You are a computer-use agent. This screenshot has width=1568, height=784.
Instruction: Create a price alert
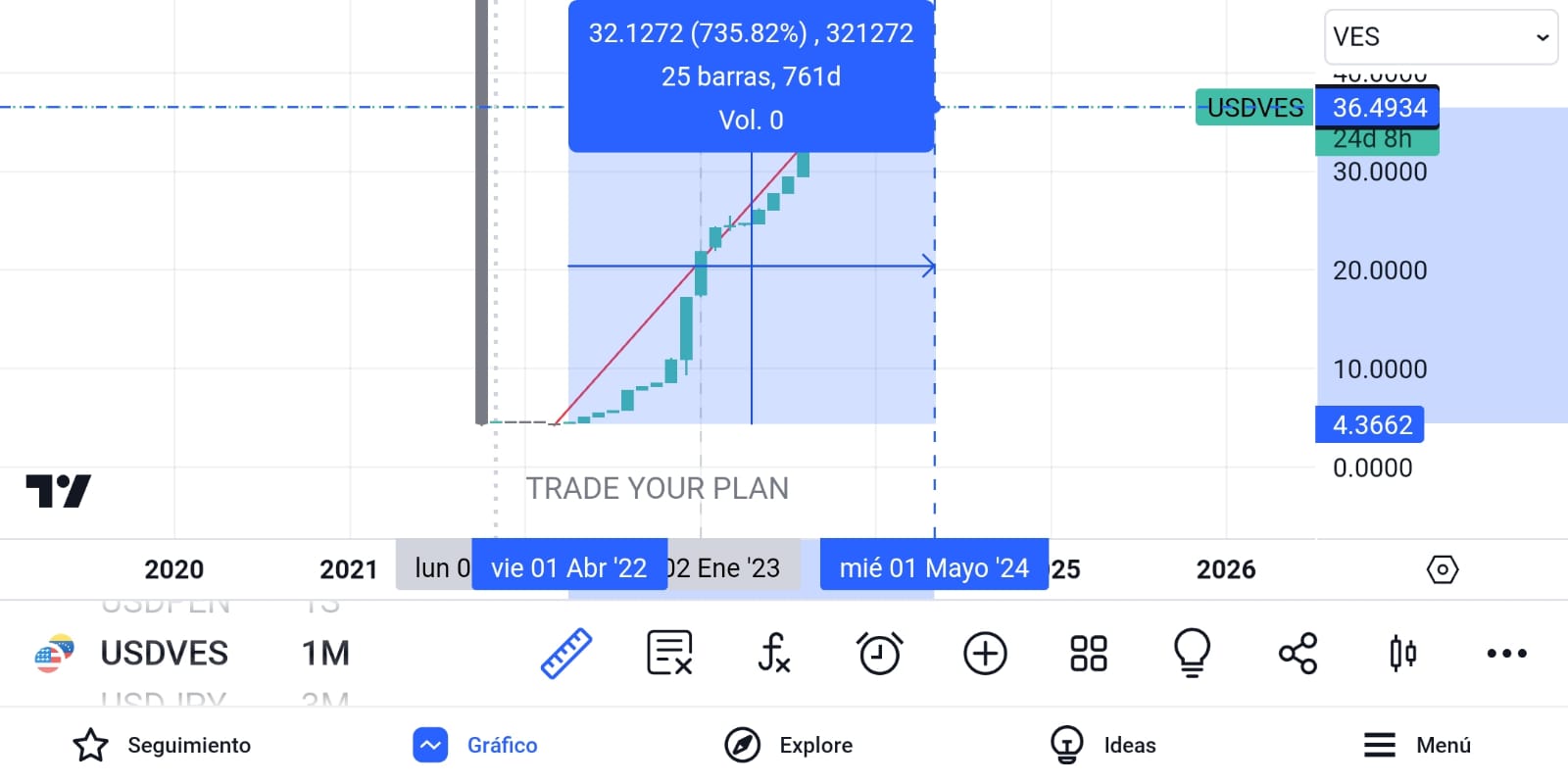pyautogui.click(x=879, y=654)
